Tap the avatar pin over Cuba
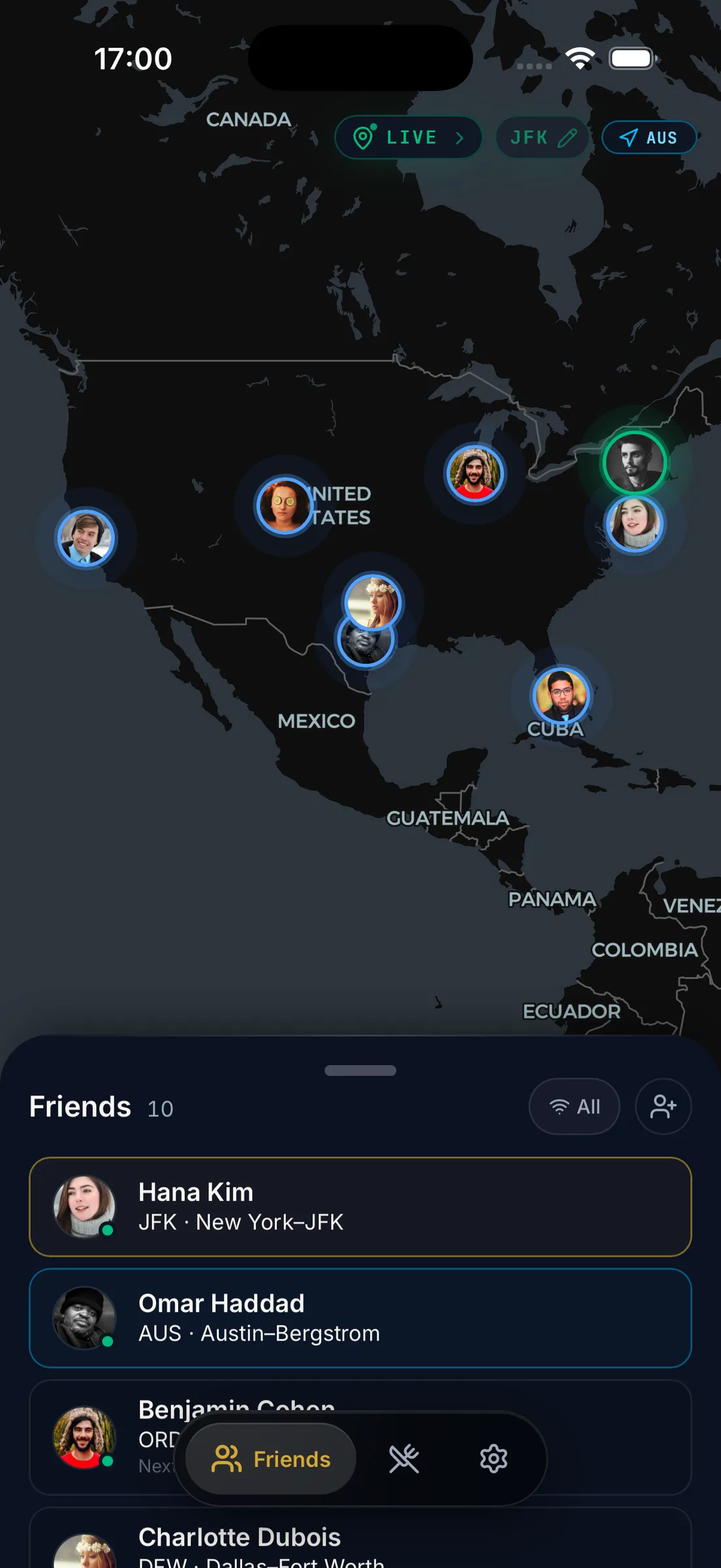This screenshot has height=1568, width=721. (x=562, y=695)
